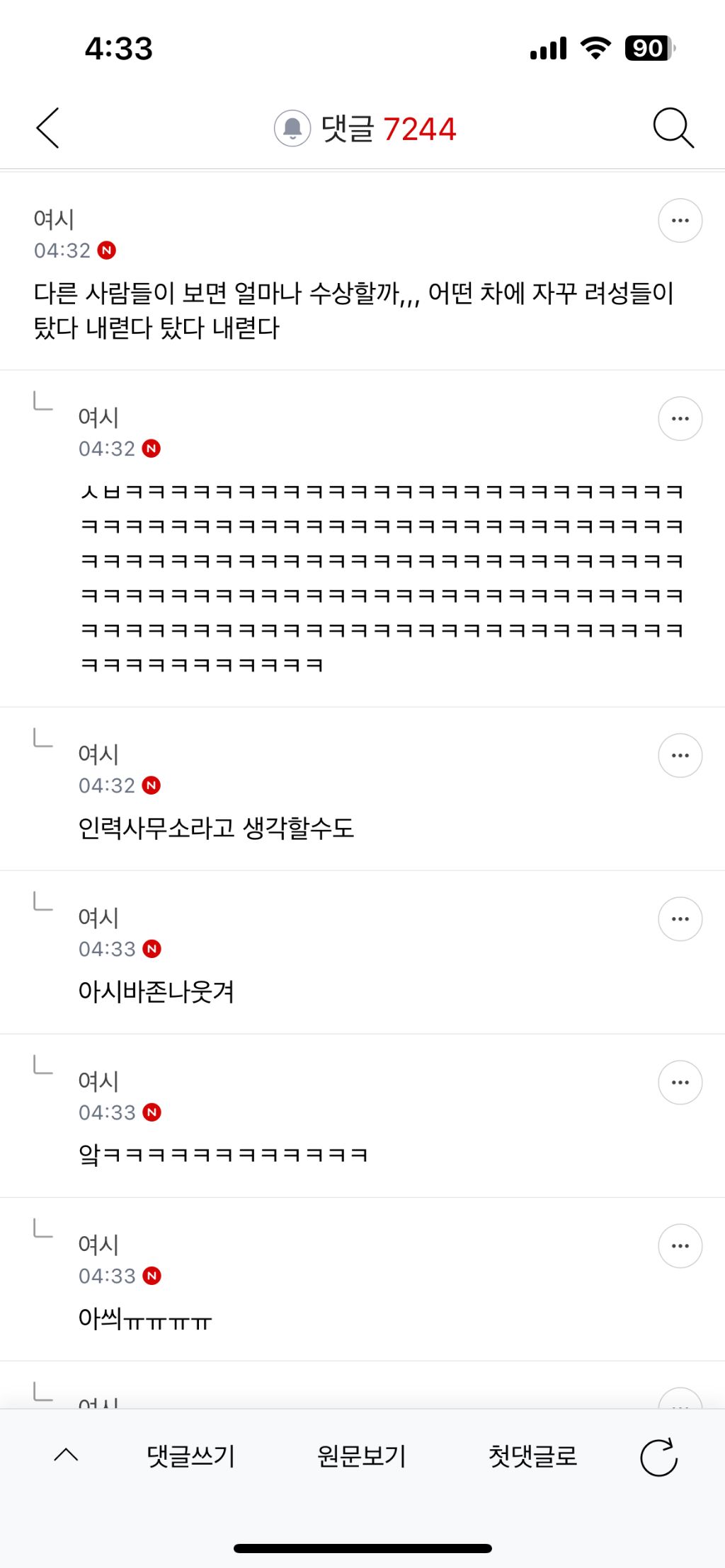Jump to the first comment with 첫댓글로
This screenshot has height=1568, width=725.
(532, 1456)
